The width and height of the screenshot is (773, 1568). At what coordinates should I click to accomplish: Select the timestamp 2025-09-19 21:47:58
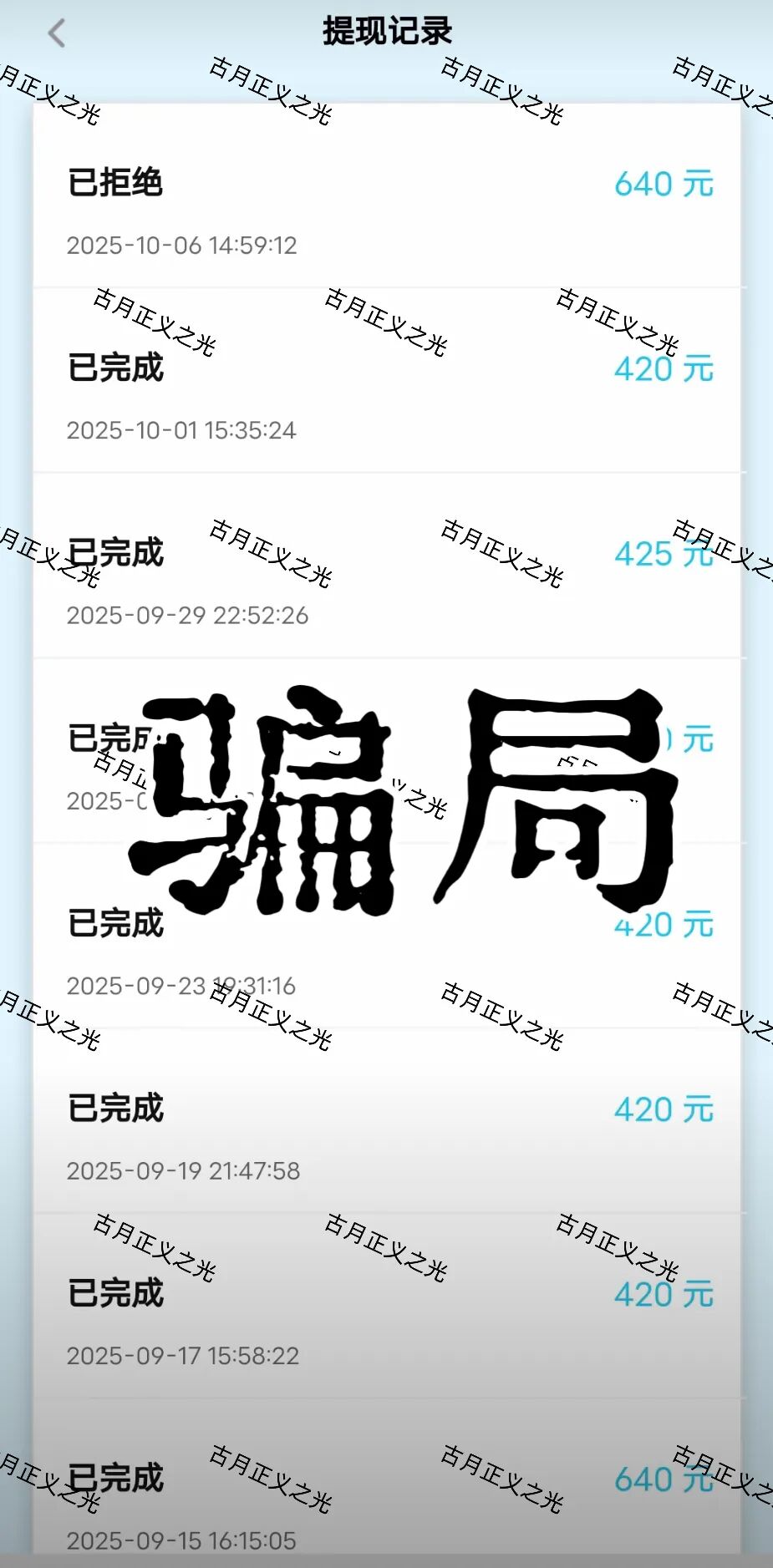tap(183, 1171)
